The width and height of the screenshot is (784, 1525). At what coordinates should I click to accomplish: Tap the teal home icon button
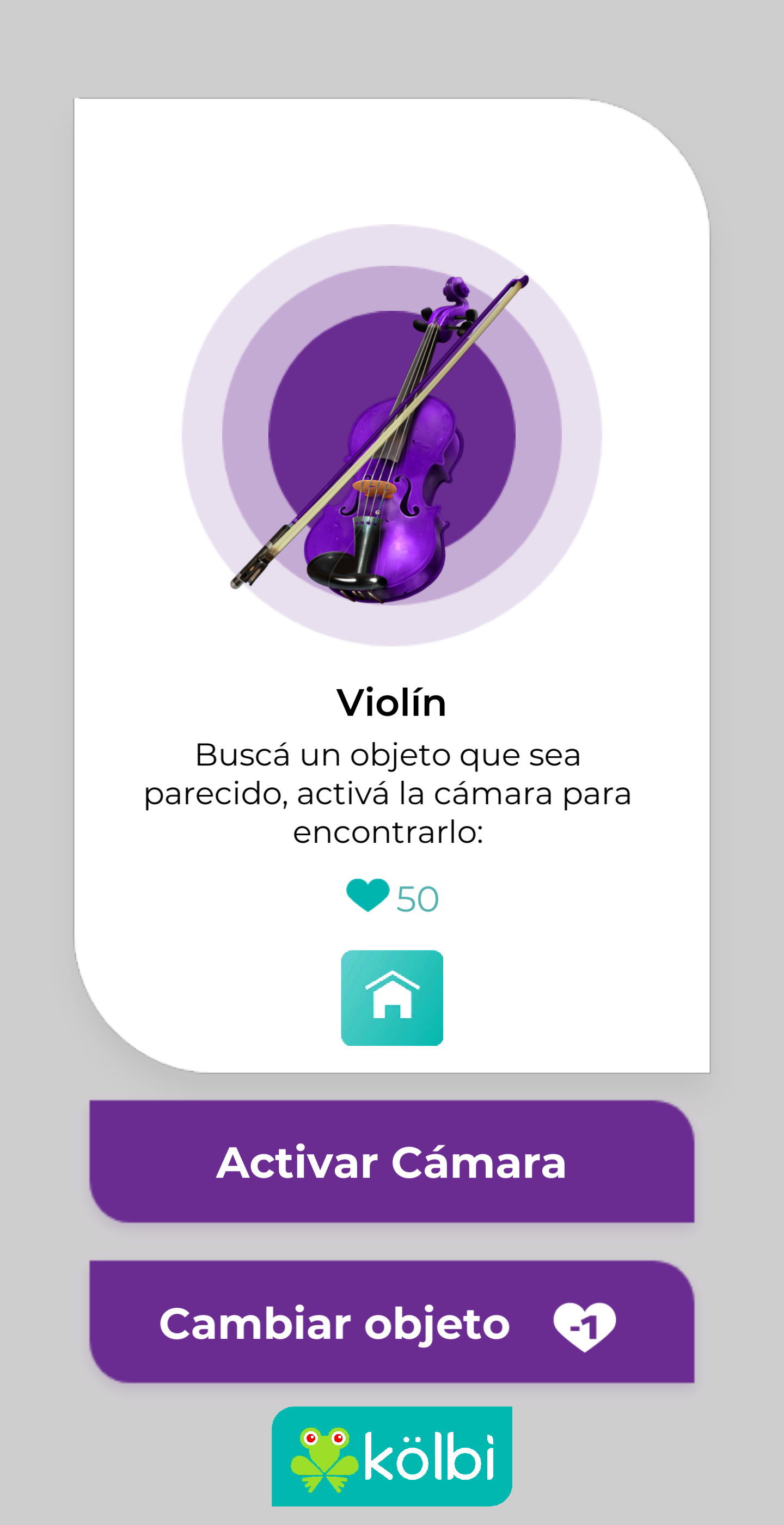pos(391,997)
